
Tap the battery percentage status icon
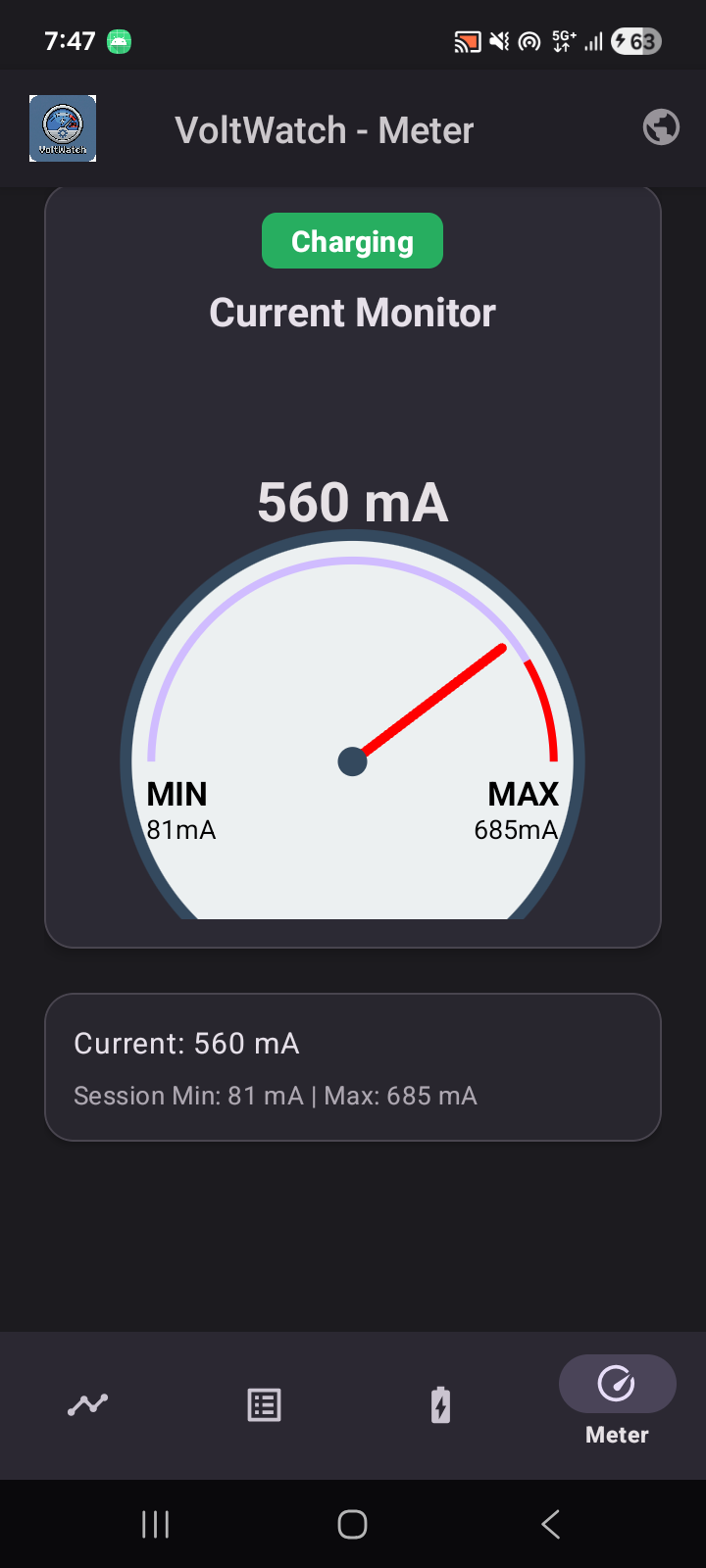coord(635,41)
